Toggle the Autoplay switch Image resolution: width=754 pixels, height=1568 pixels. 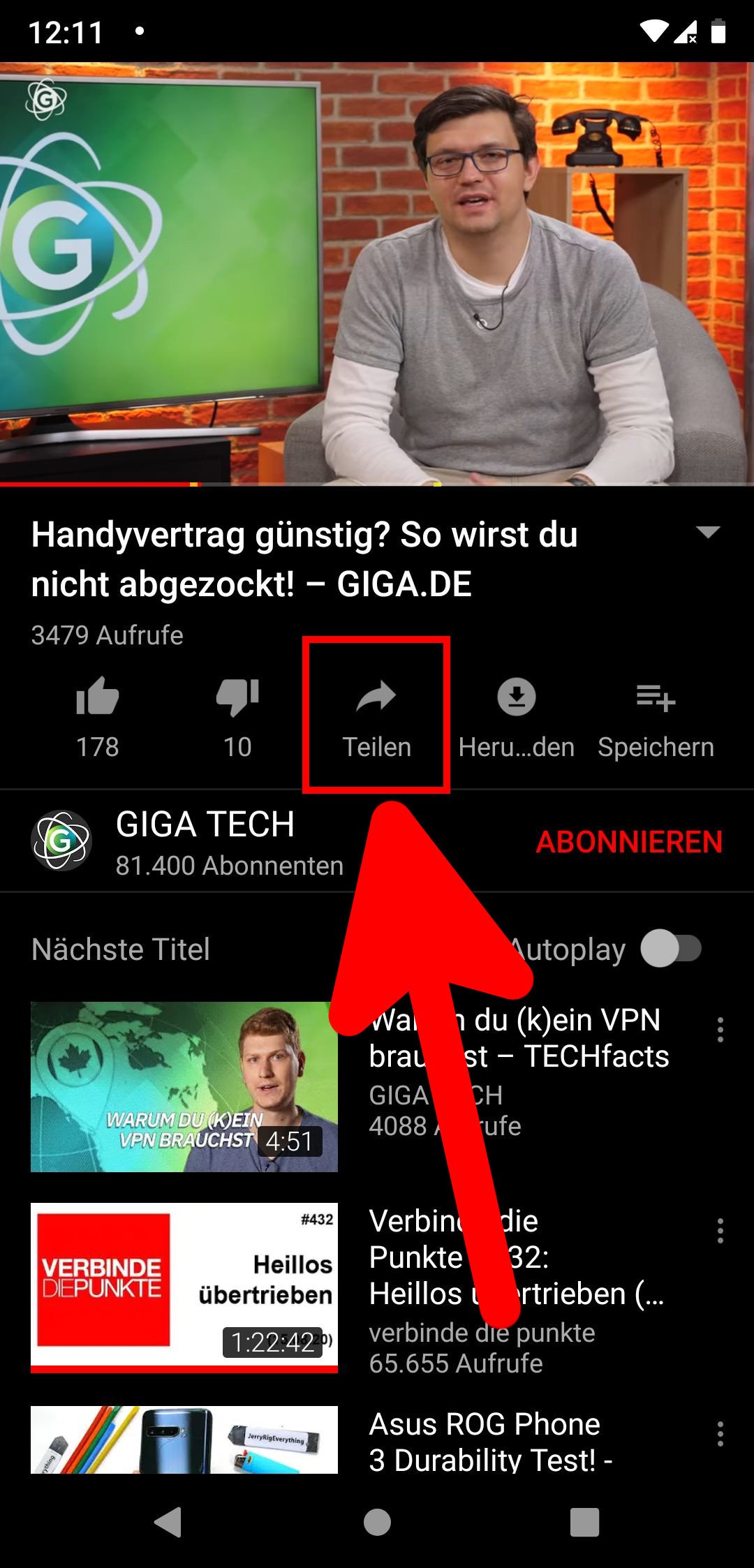pos(671,949)
